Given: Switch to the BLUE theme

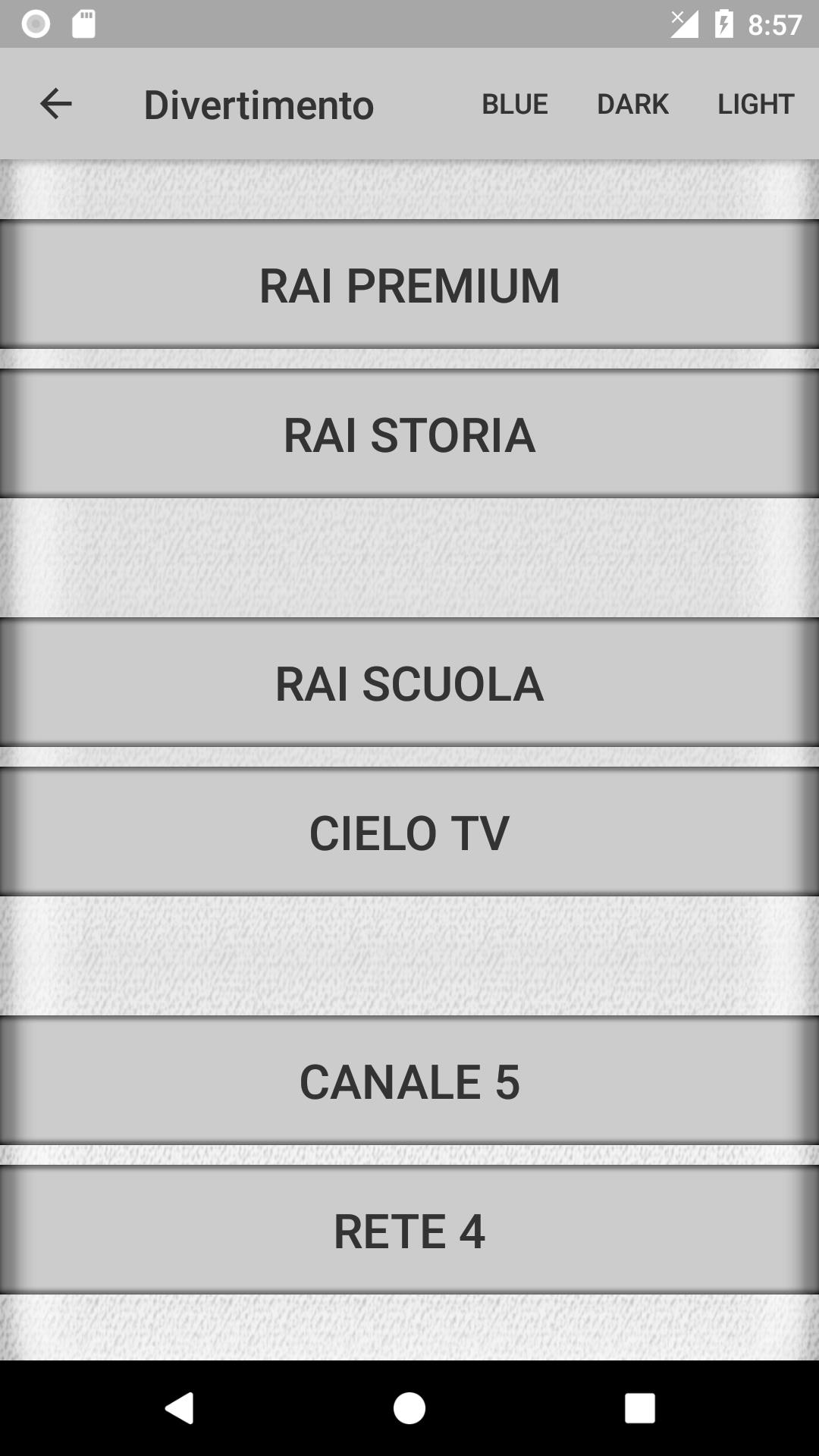Looking at the screenshot, I should pyautogui.click(x=515, y=104).
